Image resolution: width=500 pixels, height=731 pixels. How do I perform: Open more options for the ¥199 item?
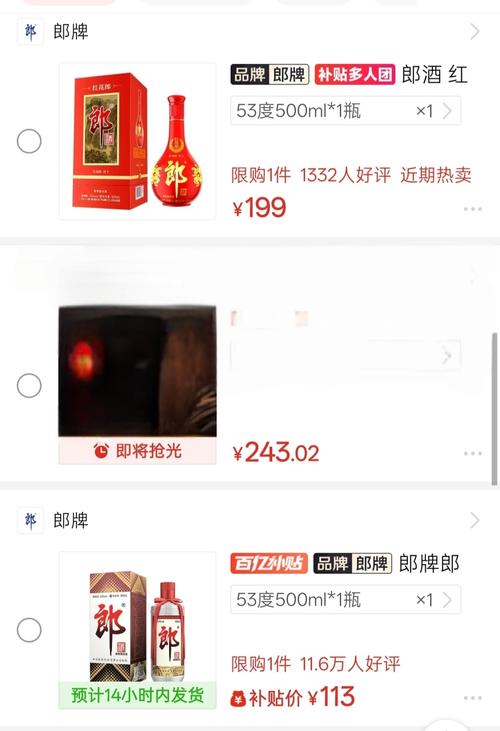click(473, 209)
